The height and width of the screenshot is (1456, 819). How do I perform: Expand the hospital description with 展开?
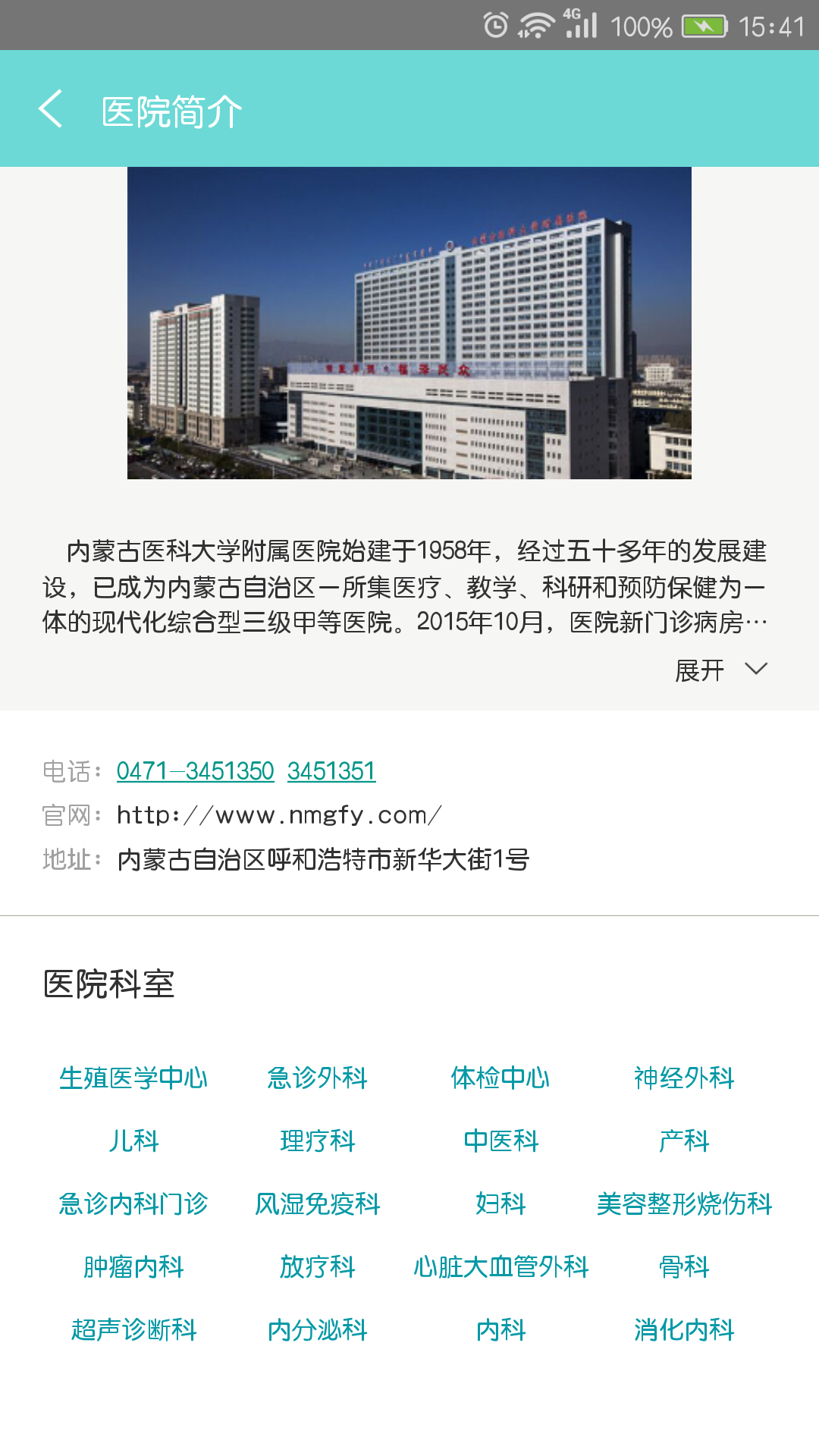(720, 670)
